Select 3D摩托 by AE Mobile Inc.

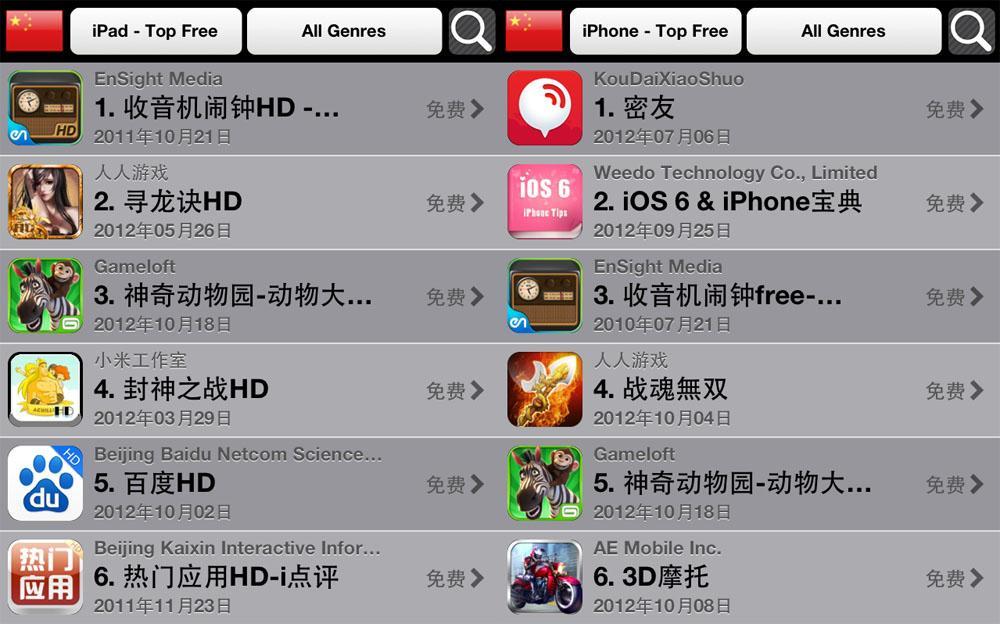(750, 577)
